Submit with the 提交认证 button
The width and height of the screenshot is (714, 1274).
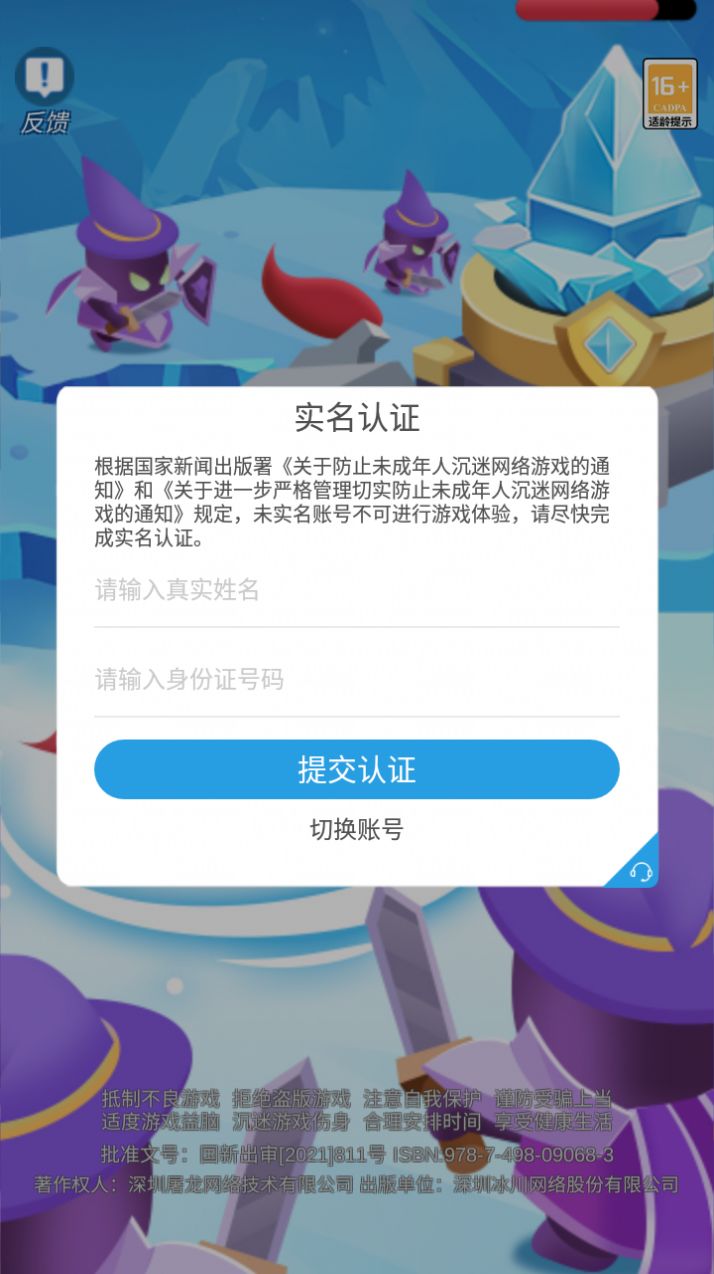tap(356, 769)
